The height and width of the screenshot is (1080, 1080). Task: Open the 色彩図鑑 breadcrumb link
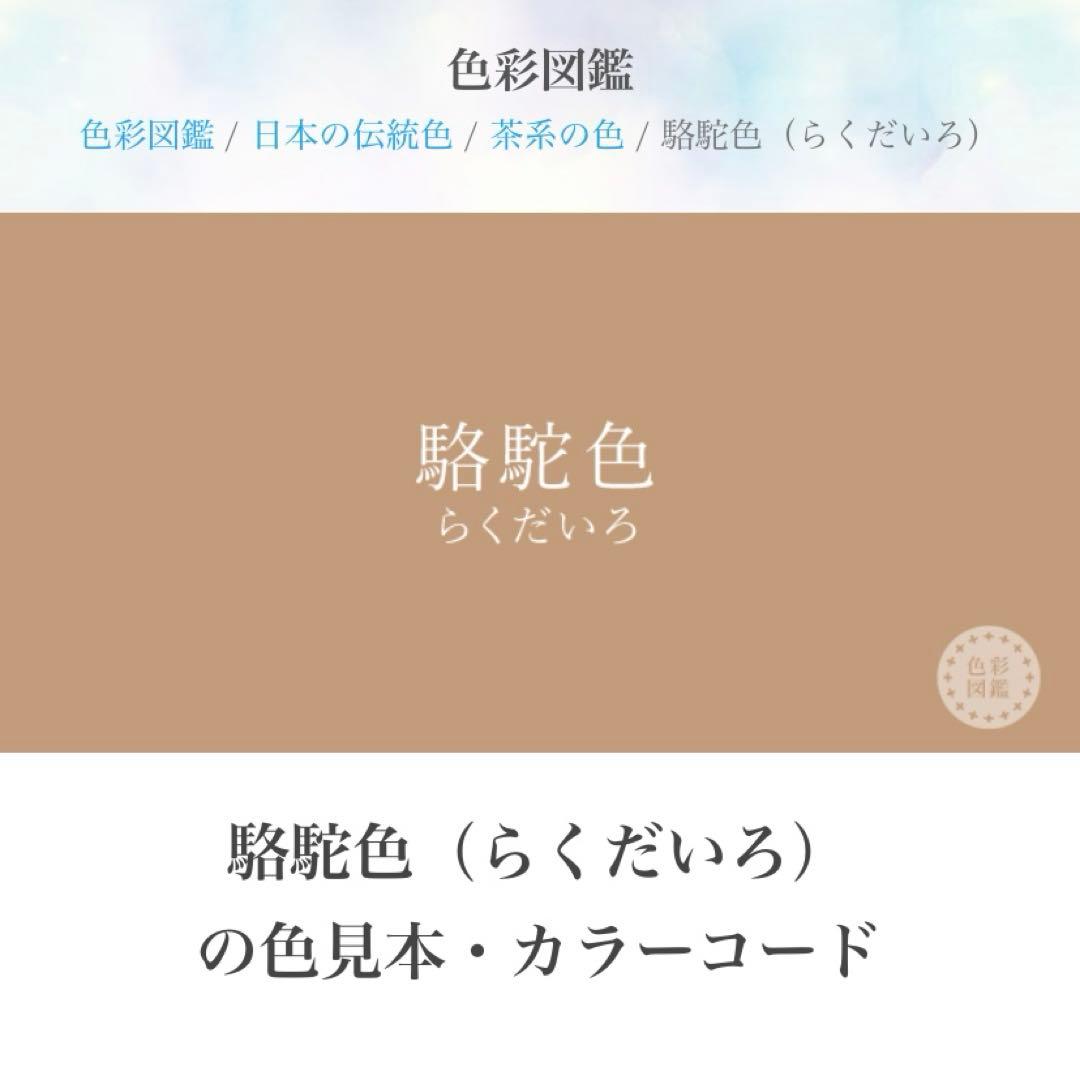coord(147,135)
